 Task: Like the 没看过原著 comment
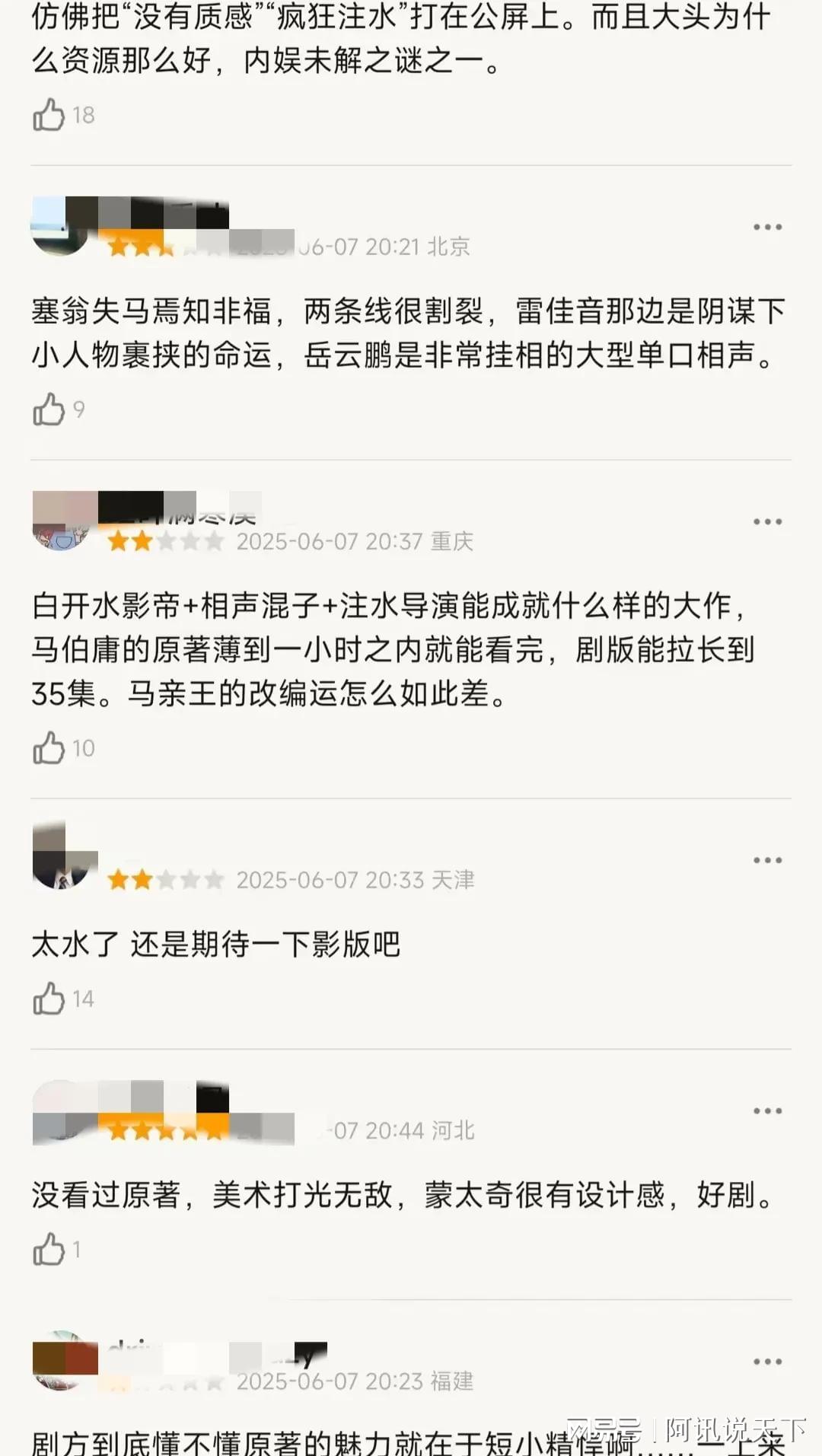pyautogui.click(x=49, y=1249)
